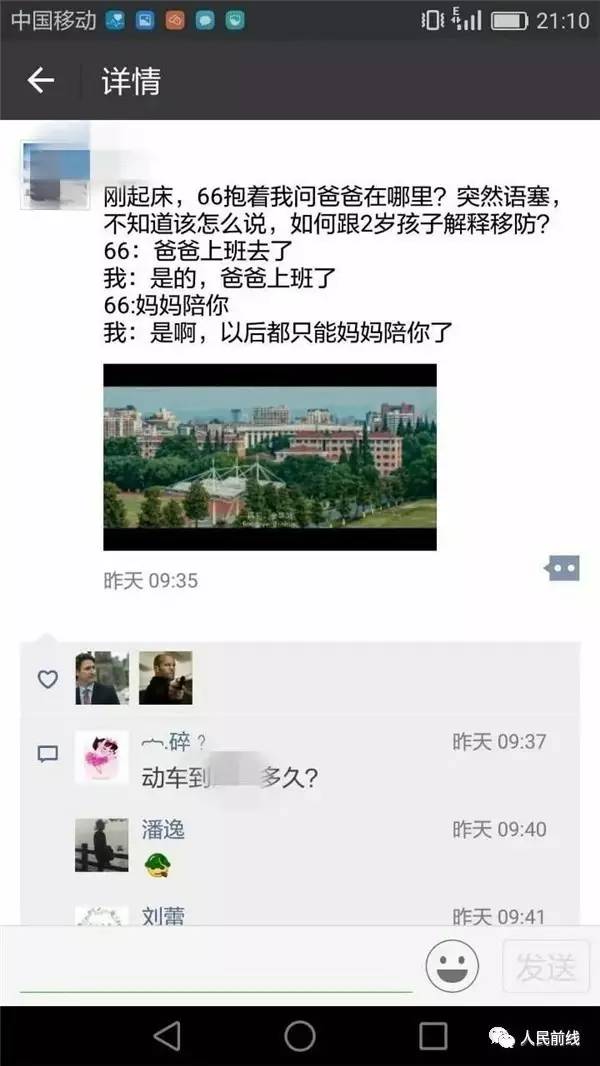This screenshot has width=600, height=1066.
Task: Go back from the 详情 page
Action: [x=40, y=81]
